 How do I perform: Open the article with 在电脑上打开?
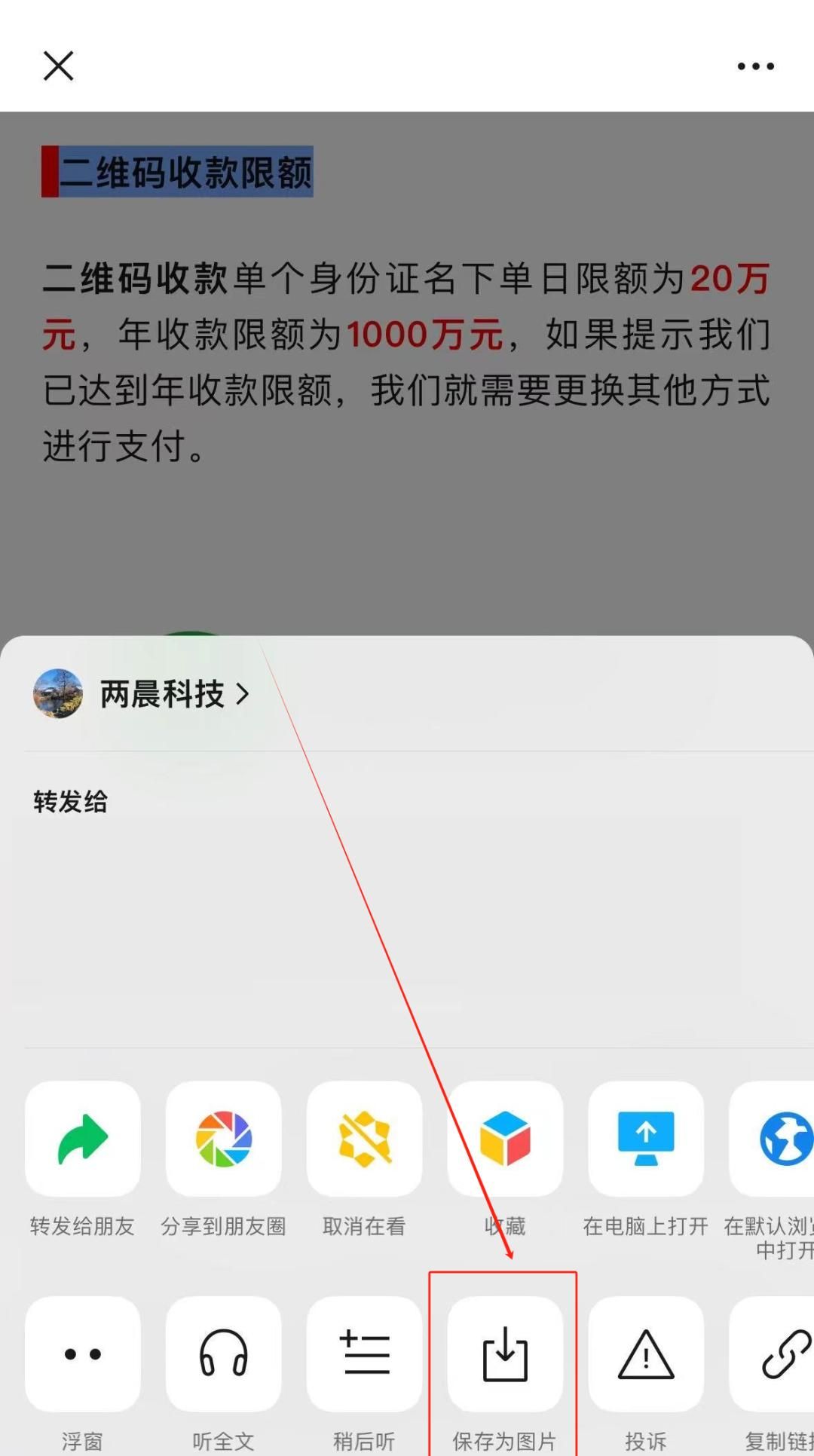[645, 1139]
